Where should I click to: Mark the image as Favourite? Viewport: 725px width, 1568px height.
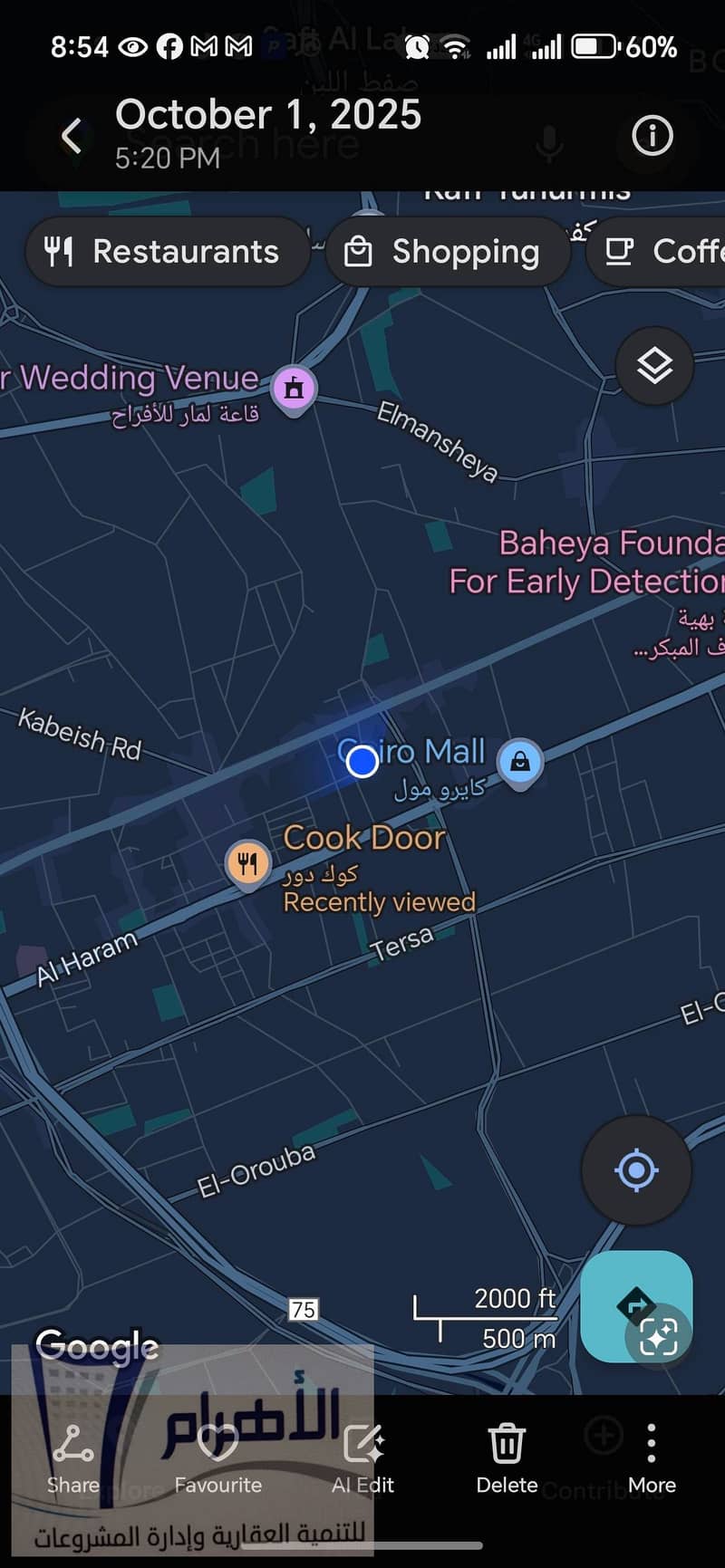[217, 1458]
